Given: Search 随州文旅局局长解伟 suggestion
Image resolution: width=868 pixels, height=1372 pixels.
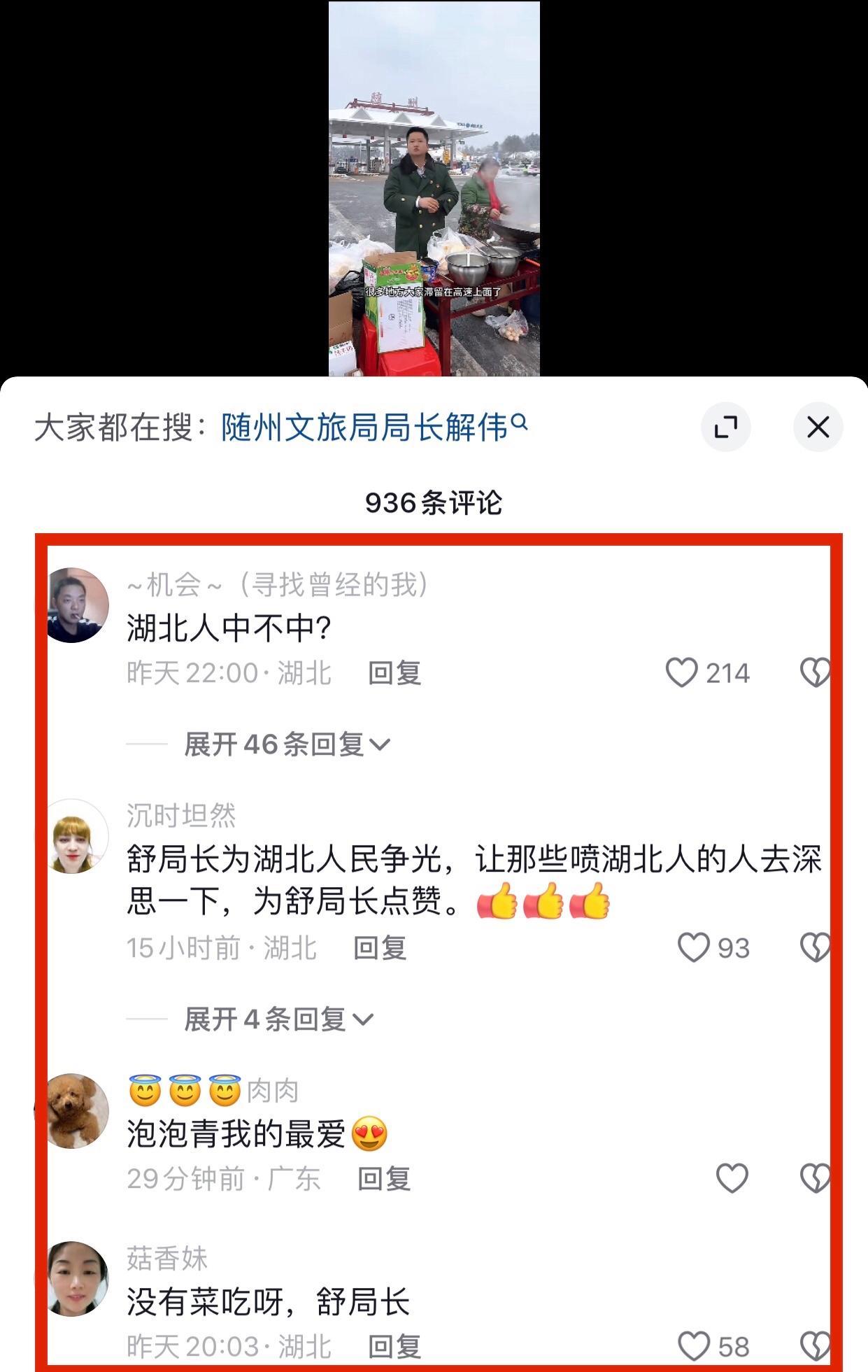Looking at the screenshot, I should pyautogui.click(x=373, y=427).
